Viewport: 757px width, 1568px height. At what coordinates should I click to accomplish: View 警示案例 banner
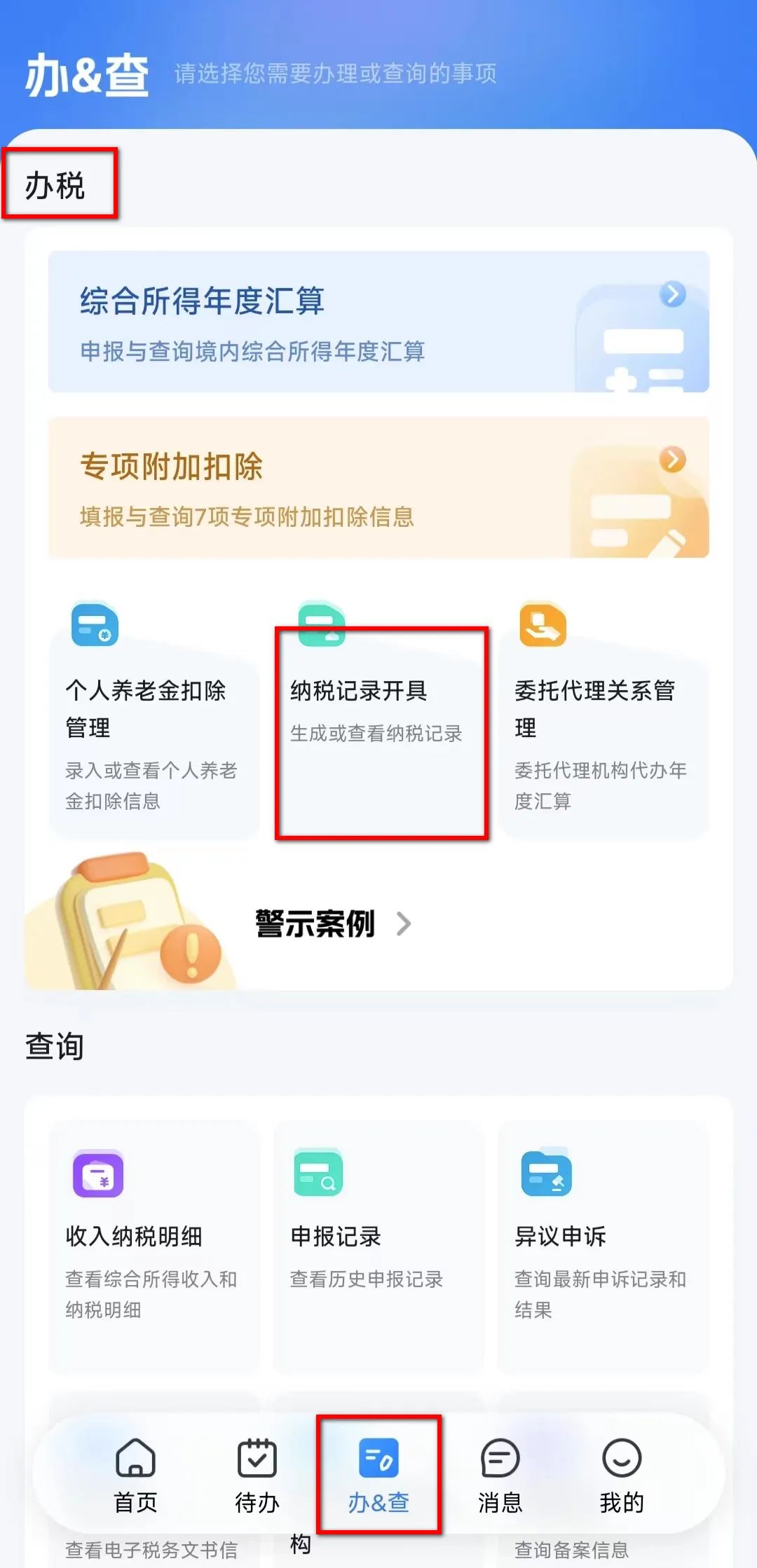(378, 922)
